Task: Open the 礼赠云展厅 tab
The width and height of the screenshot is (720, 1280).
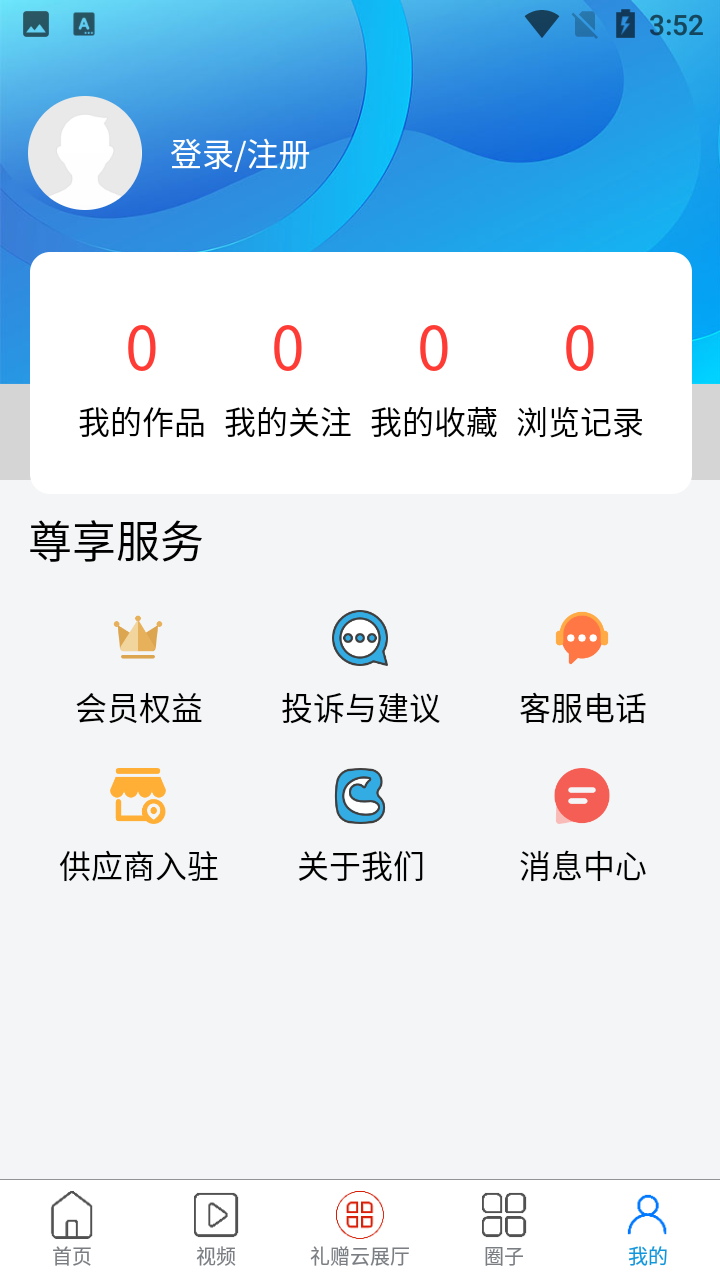Action: click(x=360, y=1228)
